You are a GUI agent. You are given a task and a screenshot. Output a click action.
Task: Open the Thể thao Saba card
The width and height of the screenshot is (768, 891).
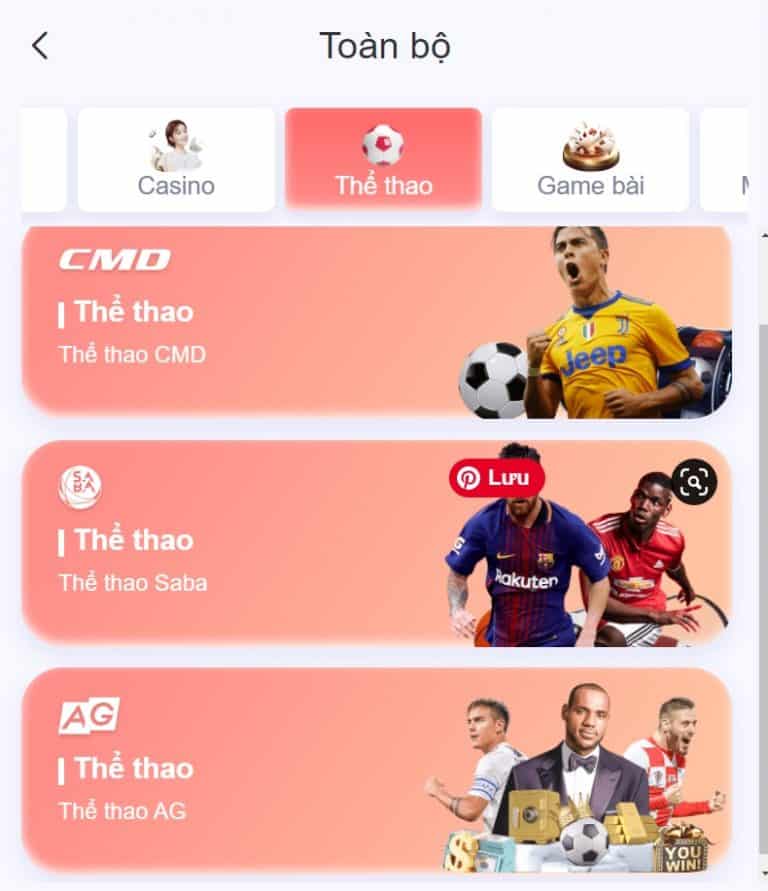(250, 545)
